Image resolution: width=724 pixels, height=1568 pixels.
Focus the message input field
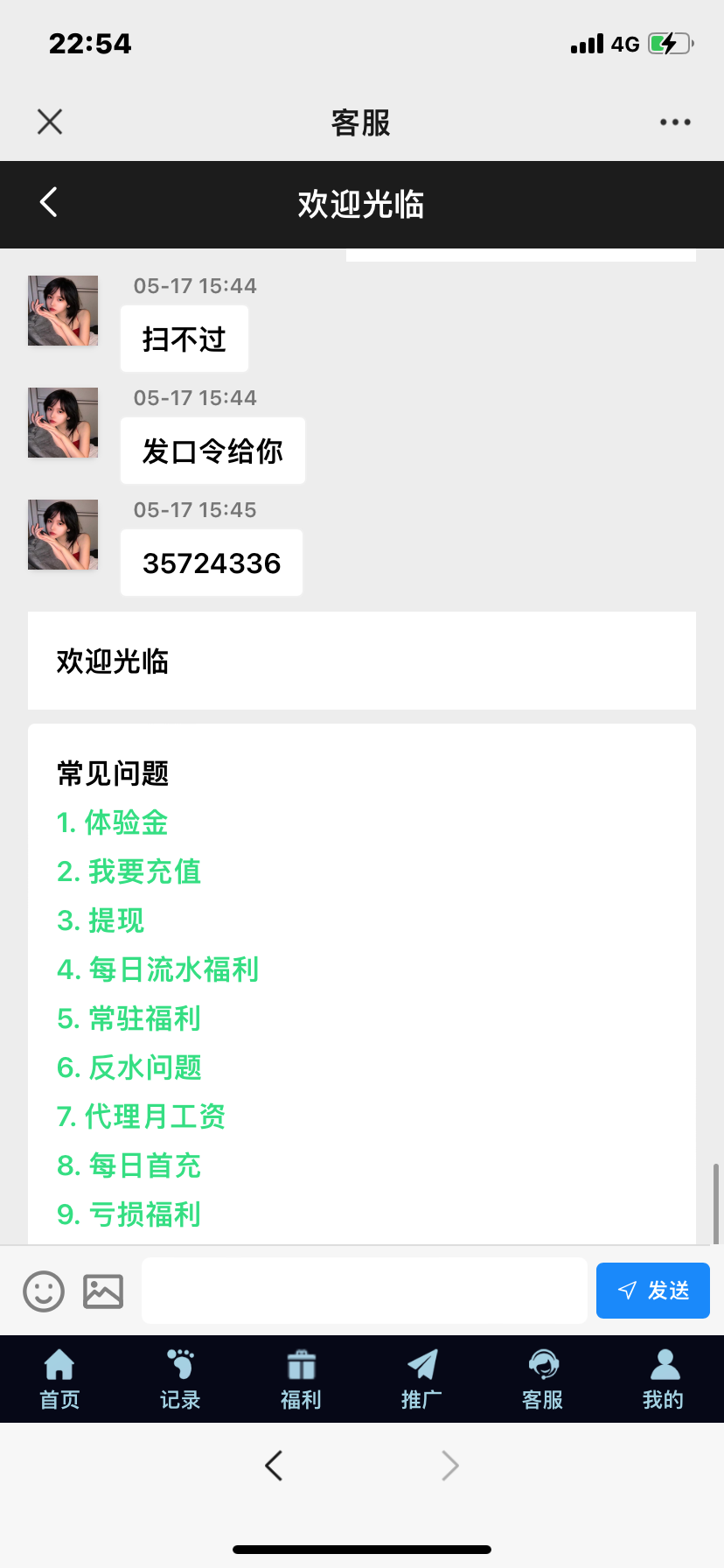click(364, 1291)
